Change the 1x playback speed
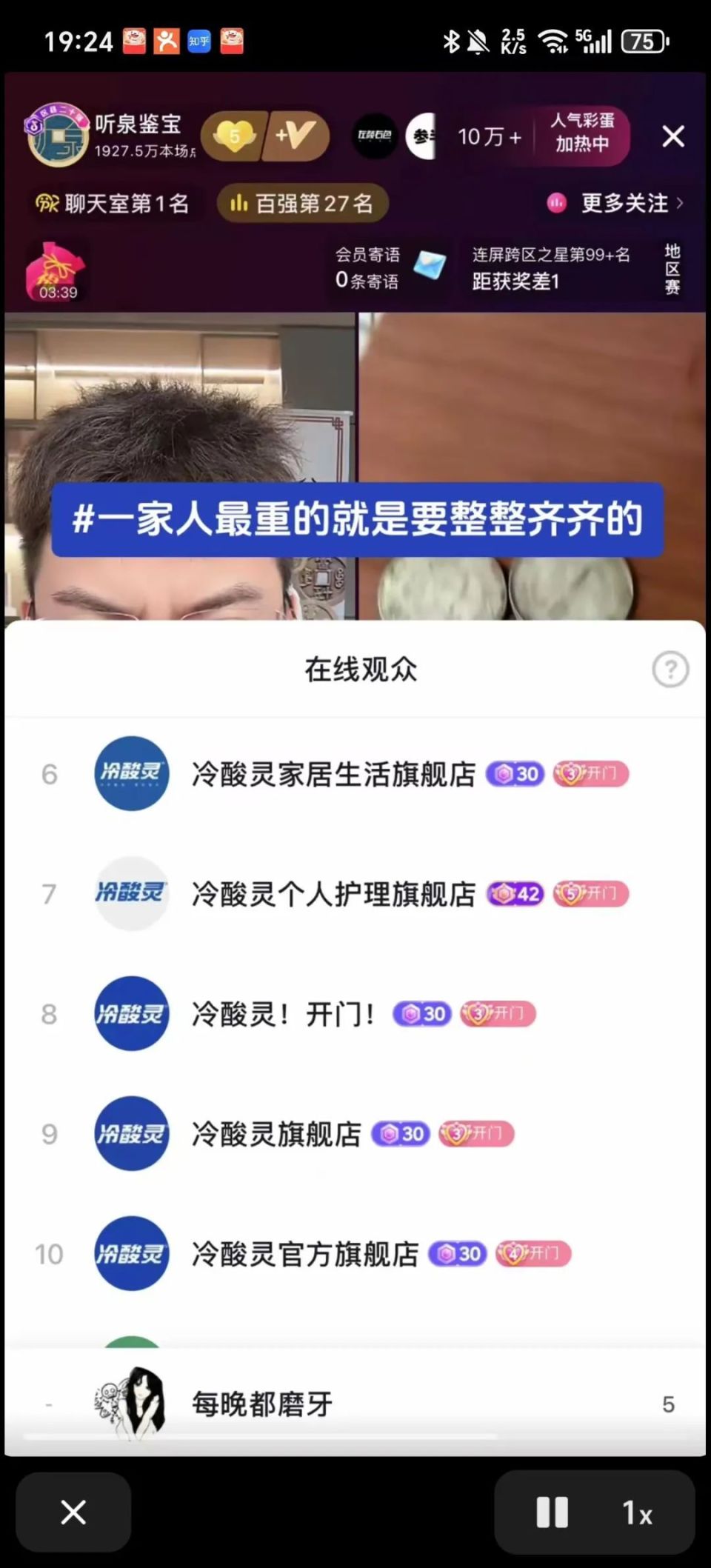The height and width of the screenshot is (1568, 711). tap(637, 1512)
